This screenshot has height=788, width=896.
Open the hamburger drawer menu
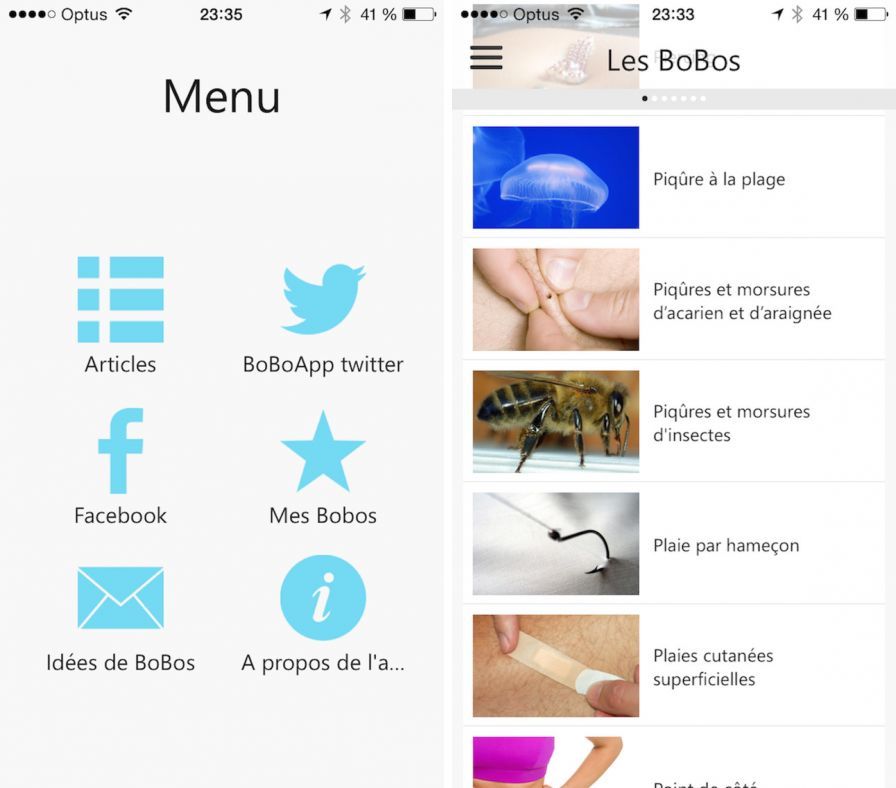[x=486, y=58]
